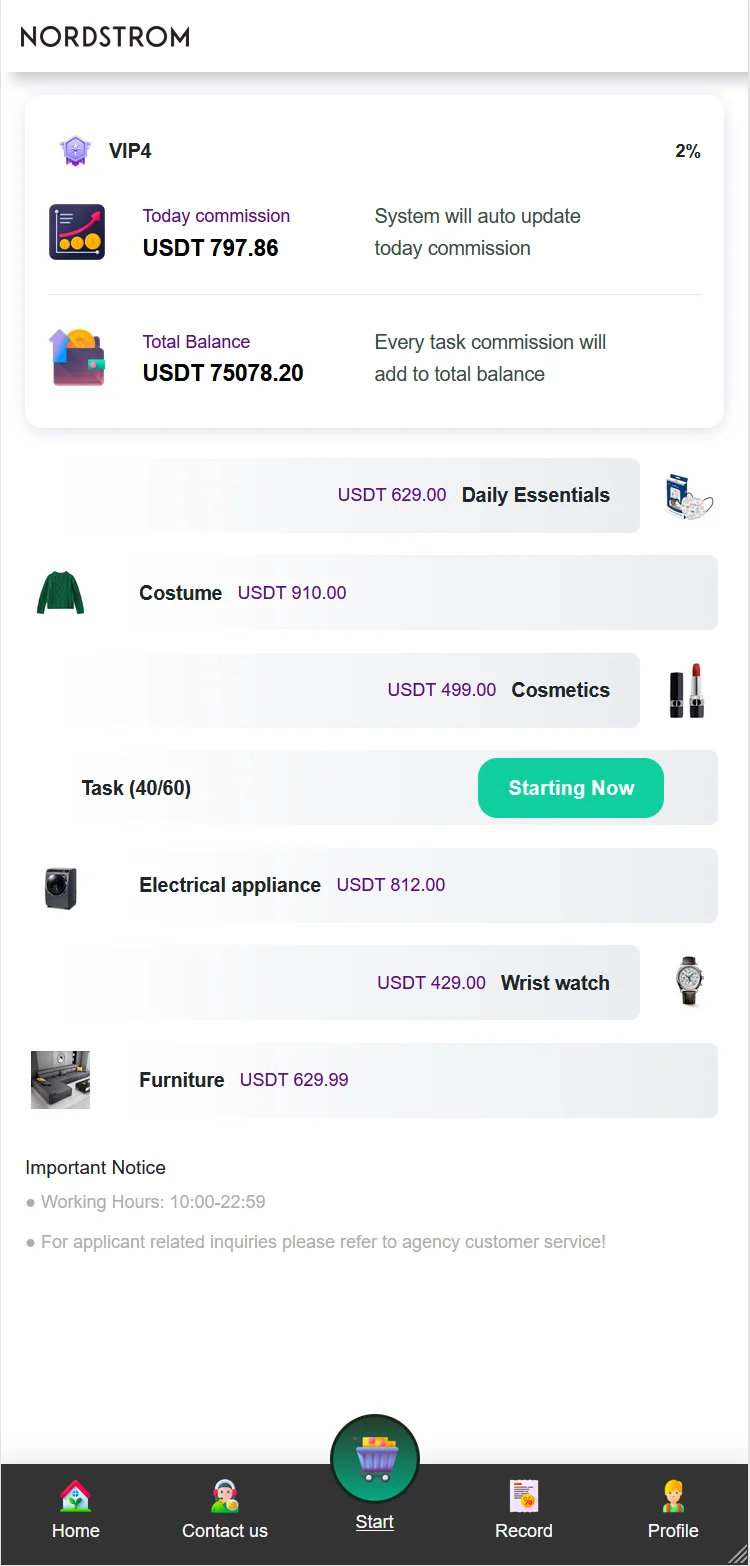Open the Profile tab
Image resolution: width=750 pixels, height=1566 pixels.
click(x=673, y=1510)
